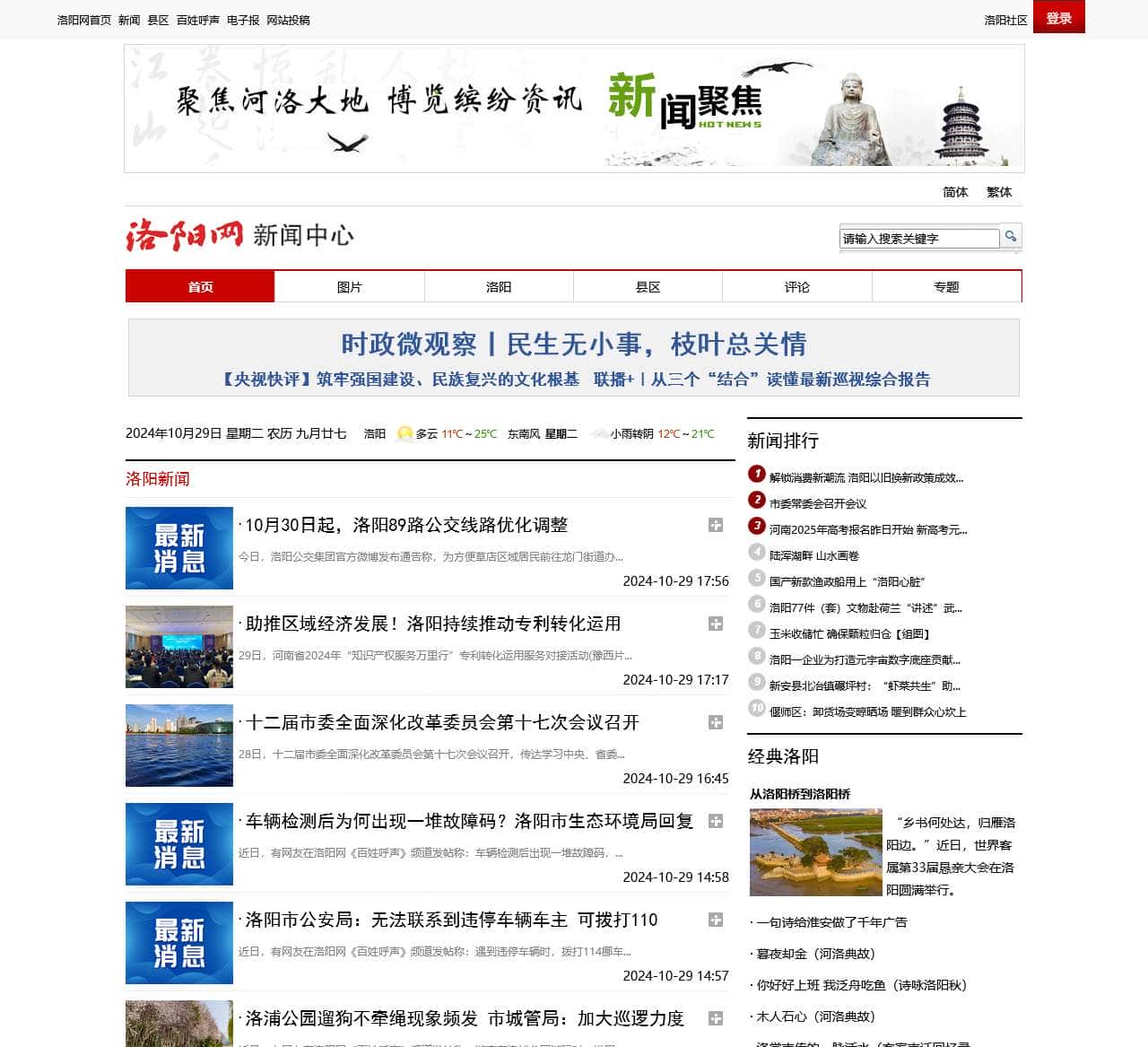Open the 新闻聚焦 top banner
The image size is (1148, 1047).
pyautogui.click(x=574, y=108)
